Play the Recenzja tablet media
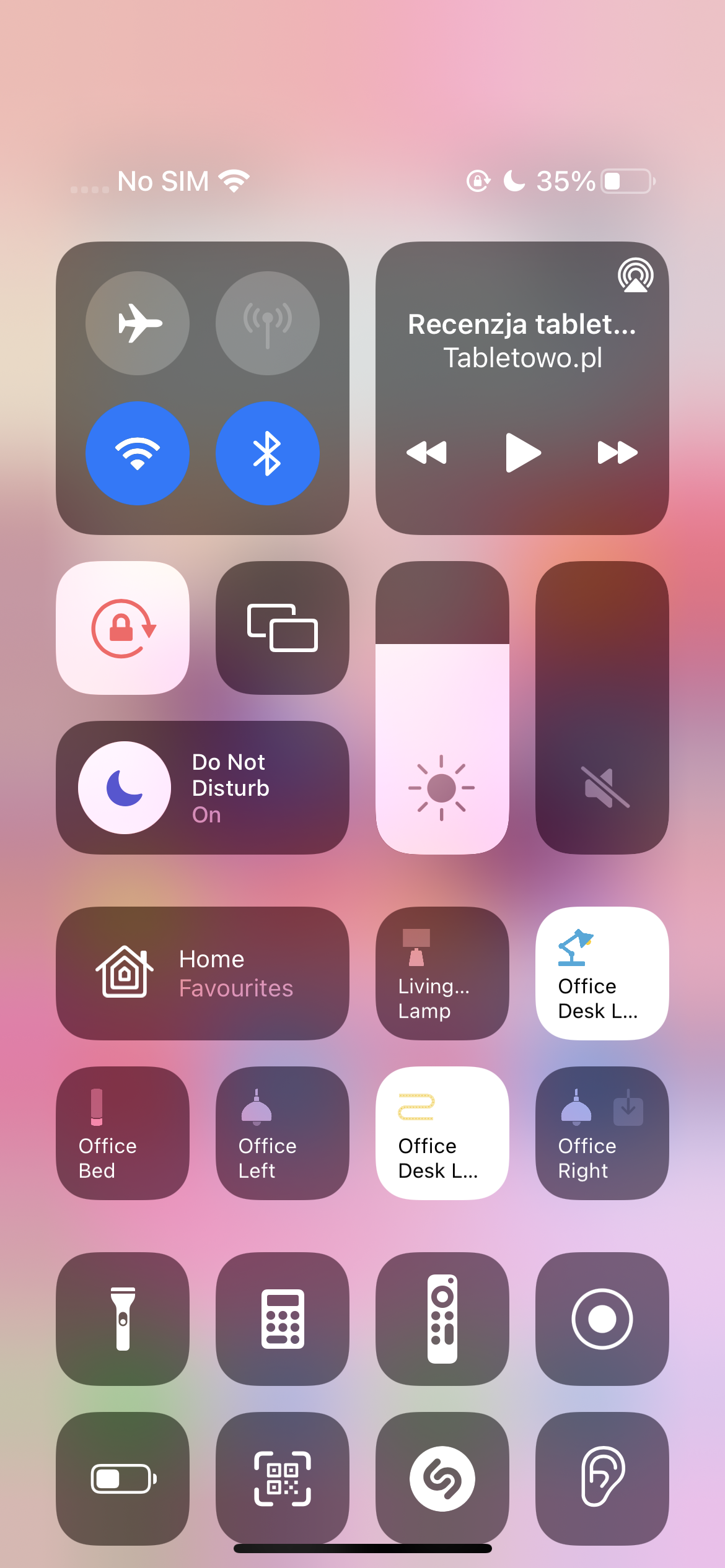The width and height of the screenshot is (725, 1568). point(523,453)
